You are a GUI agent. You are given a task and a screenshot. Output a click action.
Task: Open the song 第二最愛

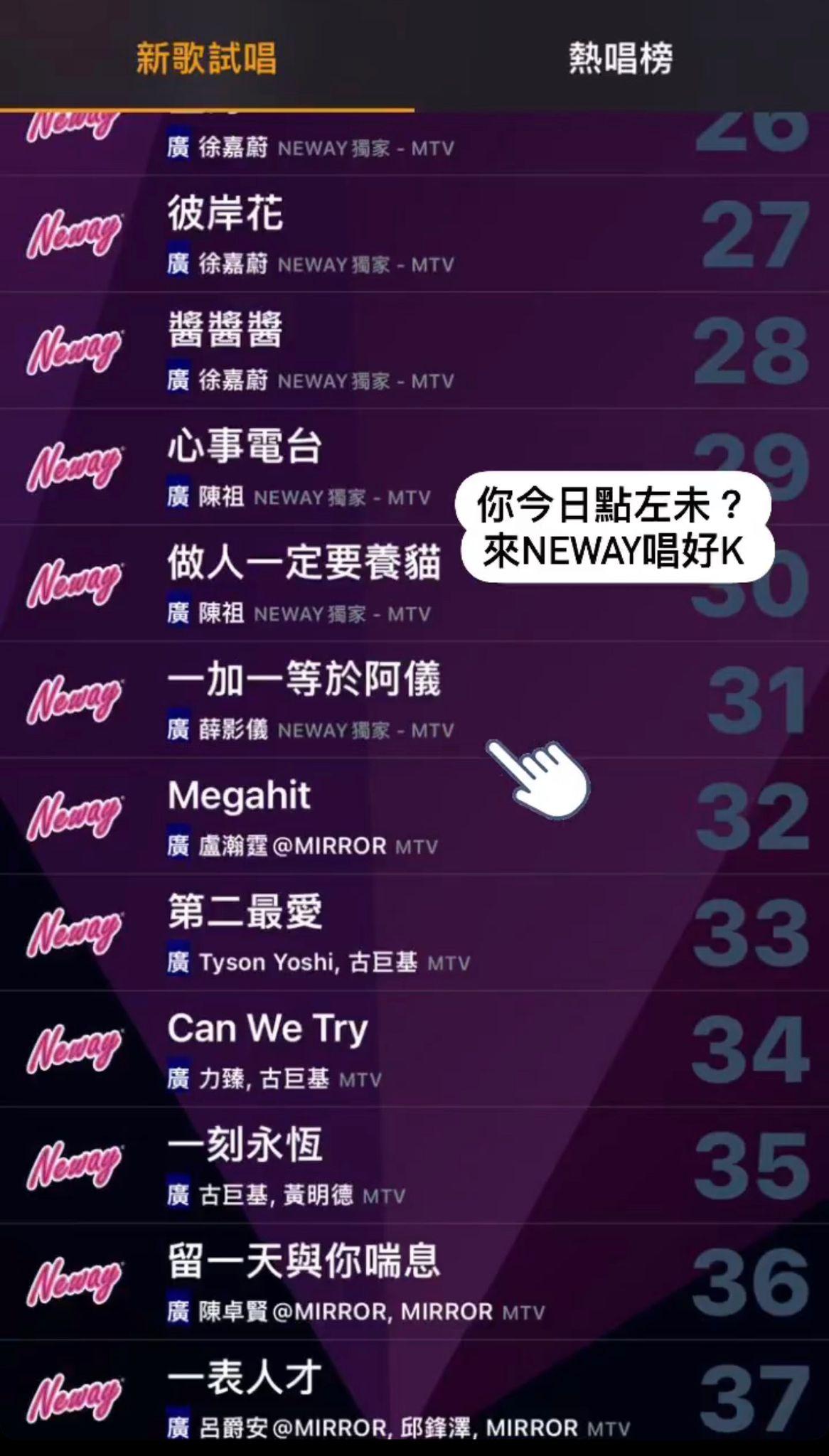(x=245, y=913)
